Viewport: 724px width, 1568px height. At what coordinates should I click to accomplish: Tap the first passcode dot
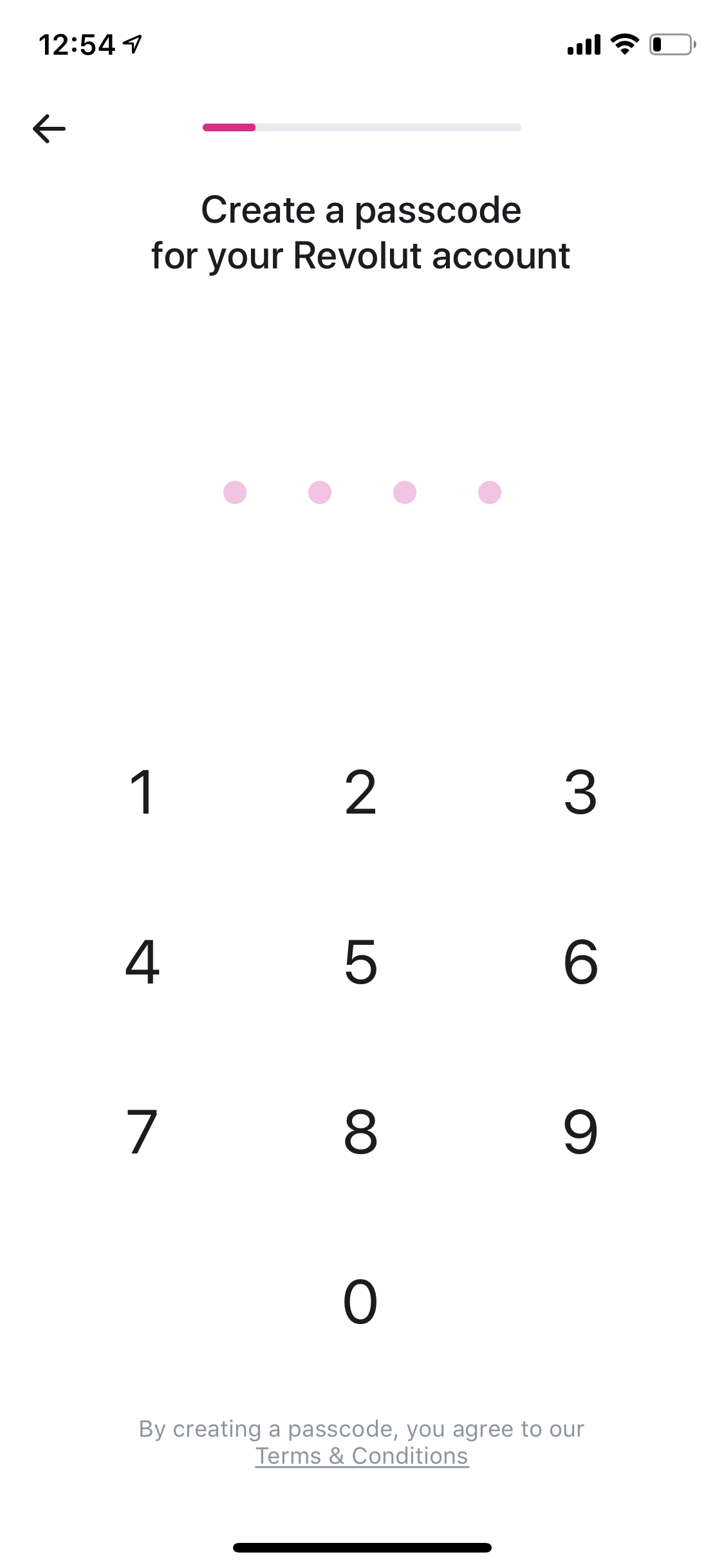tap(235, 492)
